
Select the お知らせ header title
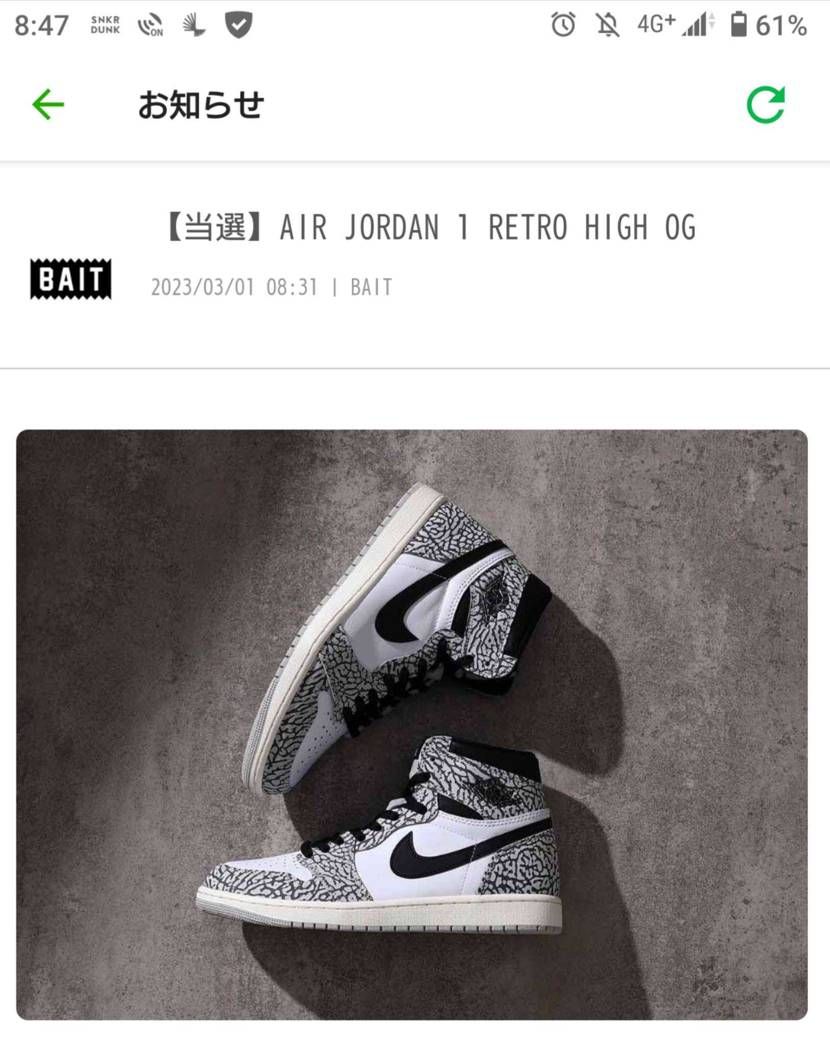[201, 103]
